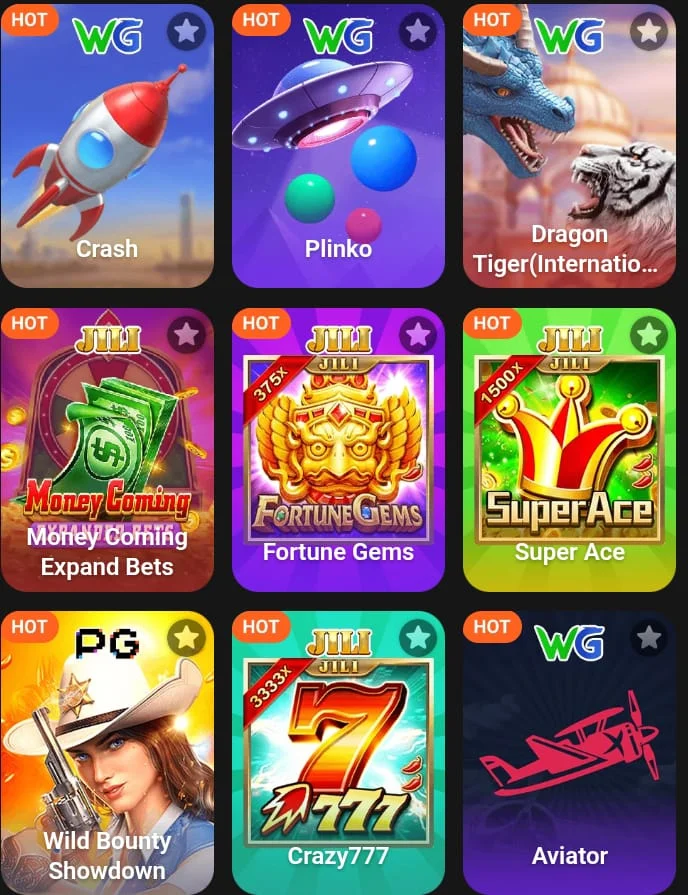The width and height of the screenshot is (688, 895).
Task: Favorite Fortune Gems using the star
Action: coord(418,334)
